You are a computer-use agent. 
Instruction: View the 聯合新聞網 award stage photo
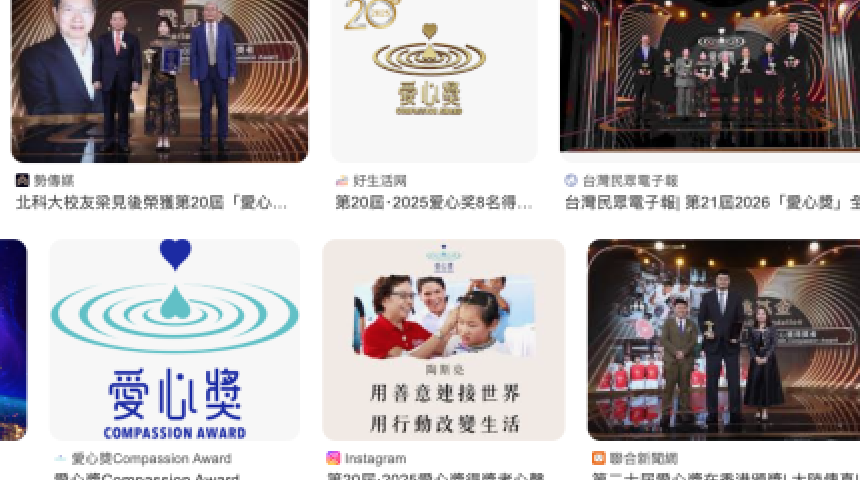723,340
